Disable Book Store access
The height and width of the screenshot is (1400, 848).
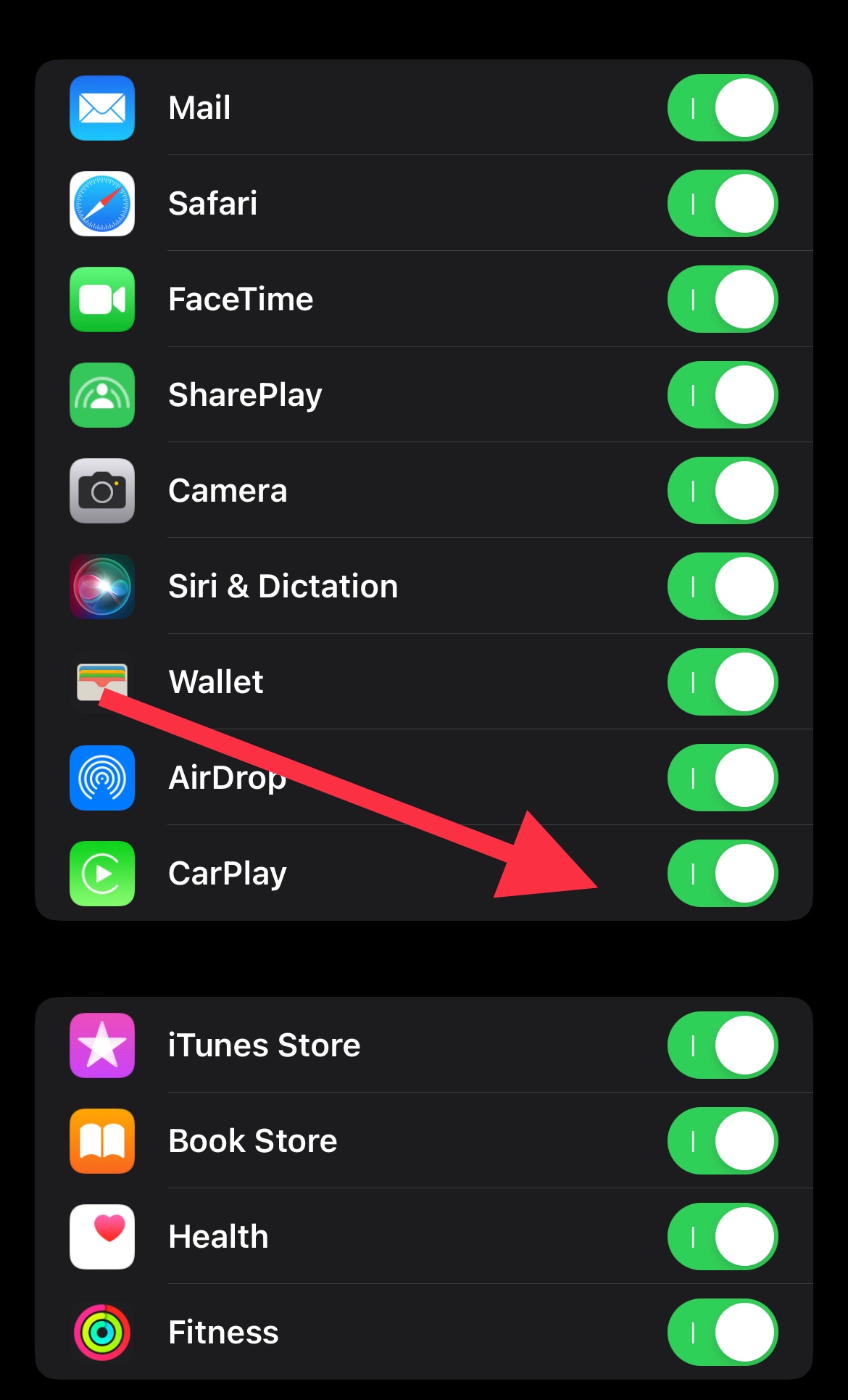[x=723, y=1141]
